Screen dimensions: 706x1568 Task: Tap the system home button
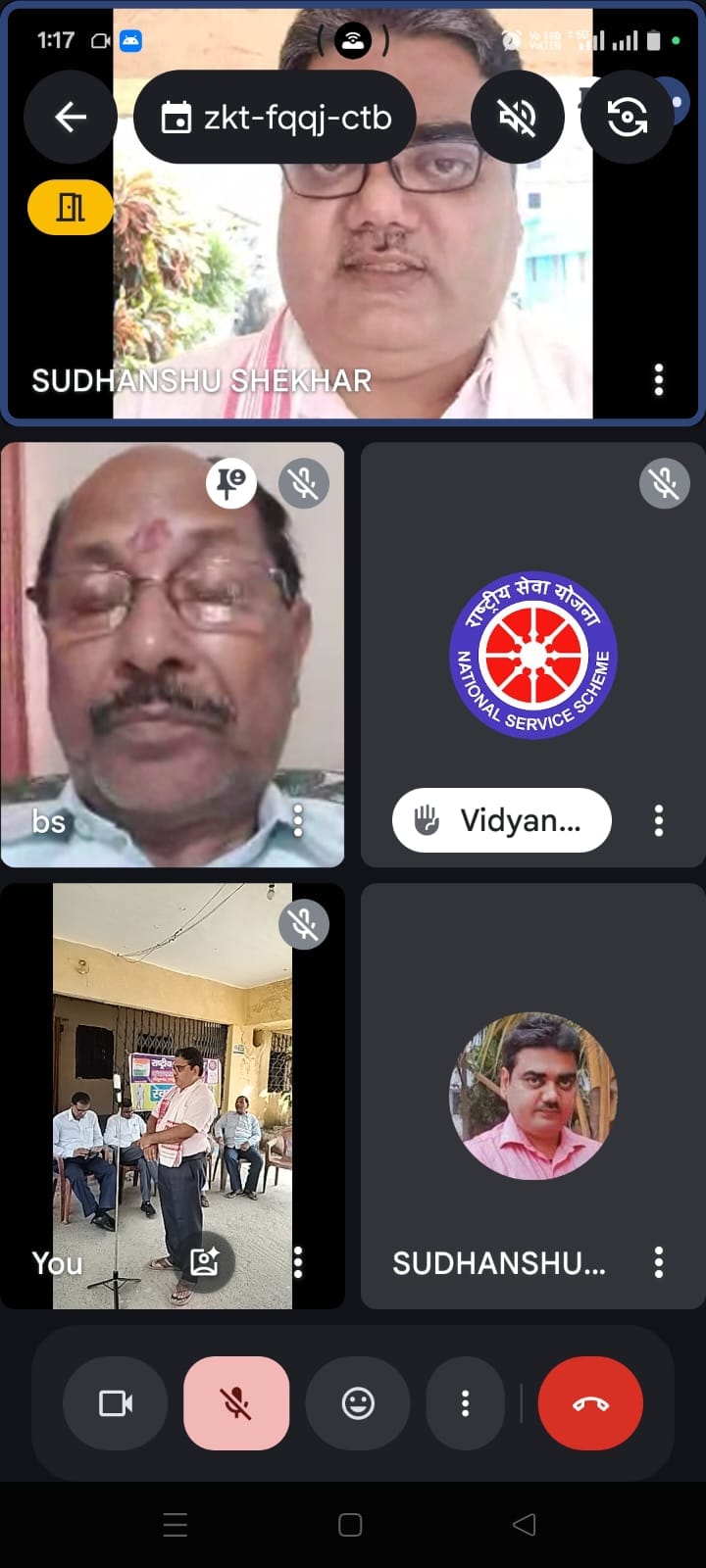point(350,1525)
